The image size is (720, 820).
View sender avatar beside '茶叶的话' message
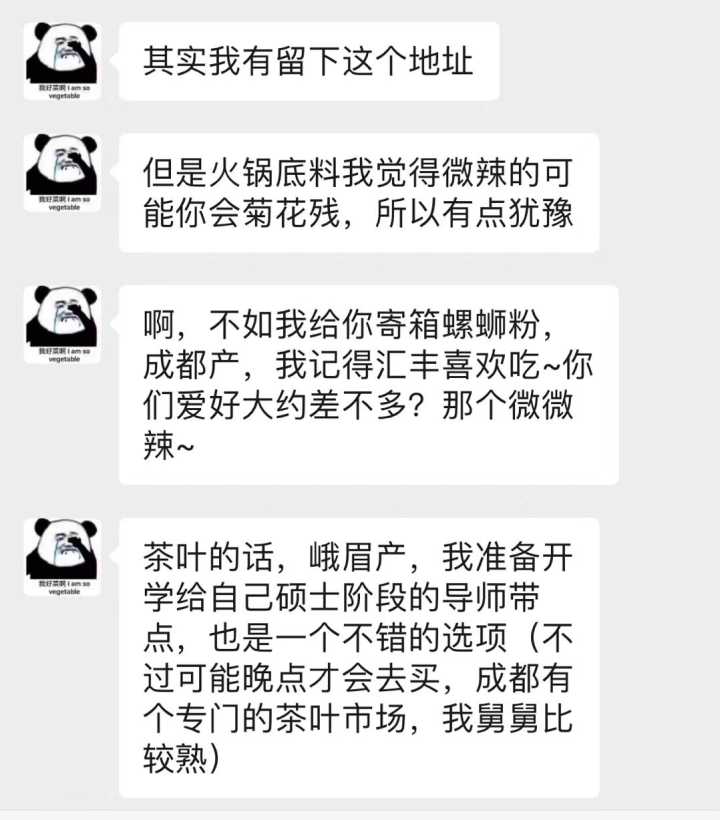tap(62, 556)
